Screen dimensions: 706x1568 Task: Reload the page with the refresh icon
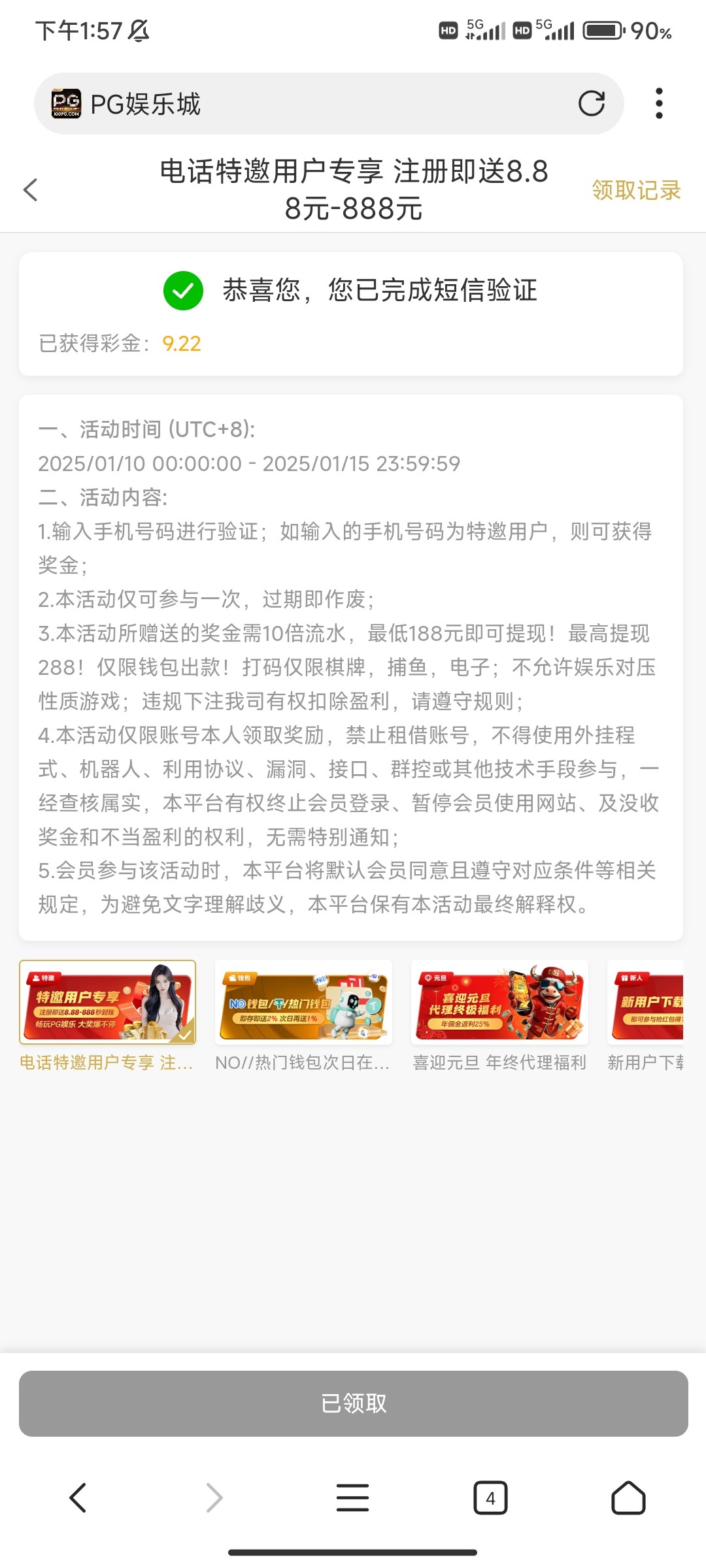(592, 103)
